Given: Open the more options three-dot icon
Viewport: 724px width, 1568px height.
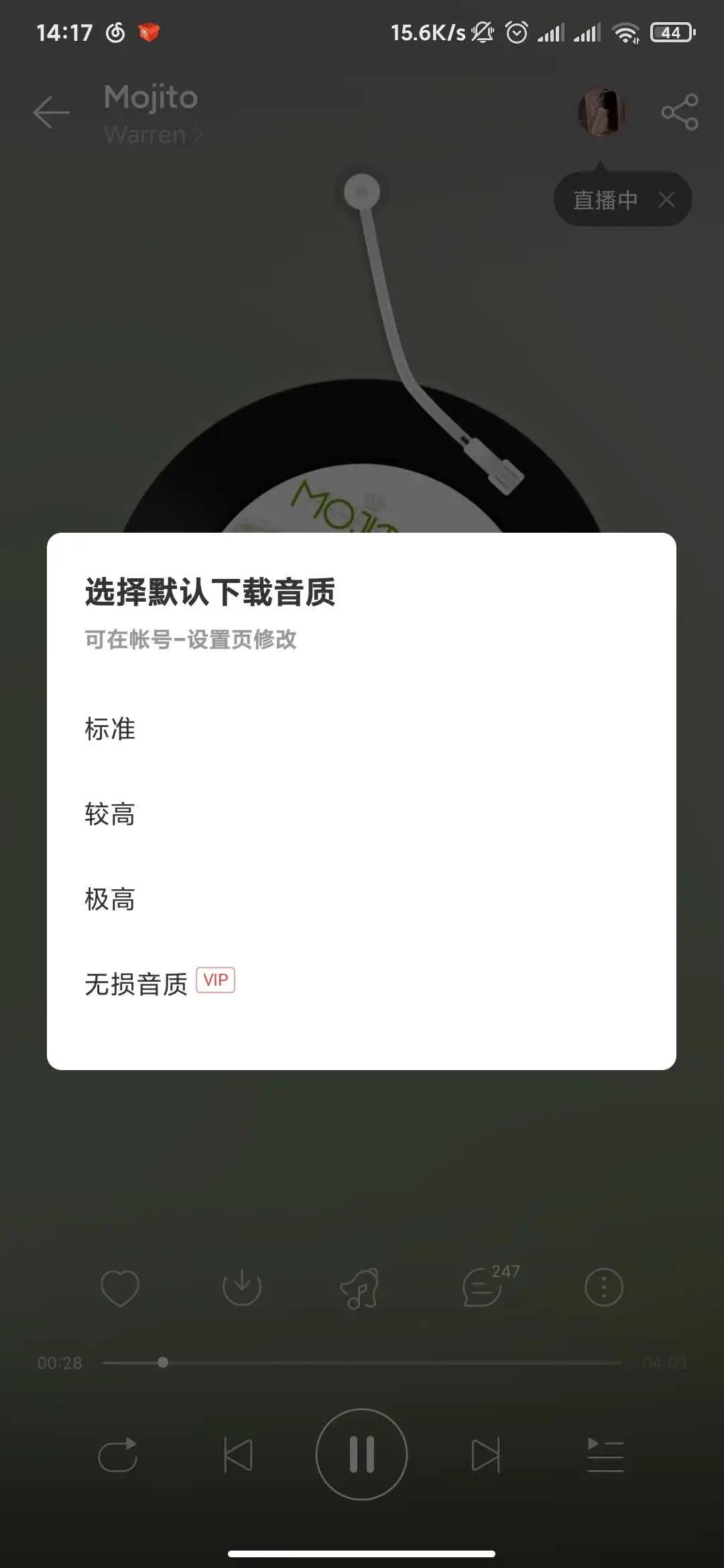Looking at the screenshot, I should (602, 1287).
